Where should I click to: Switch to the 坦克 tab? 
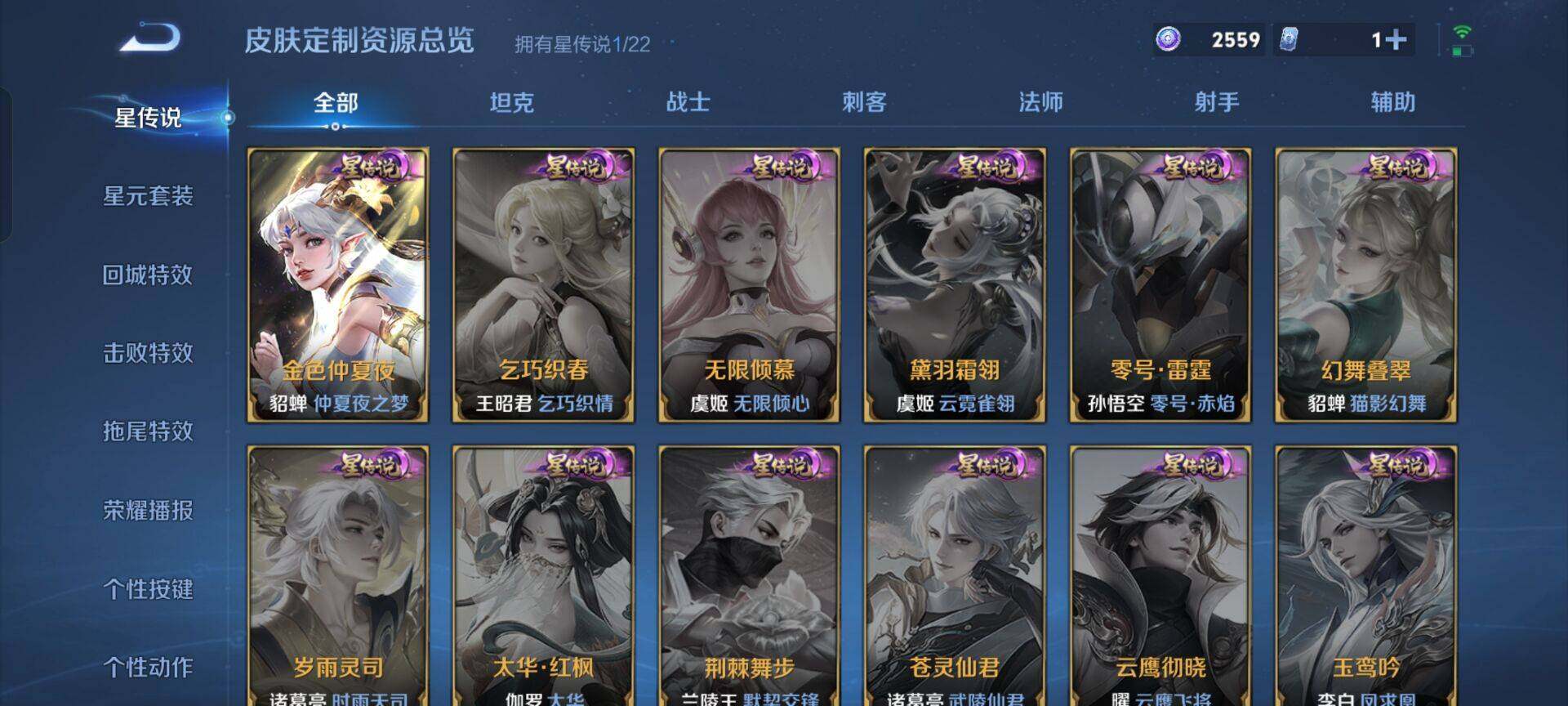click(x=511, y=103)
